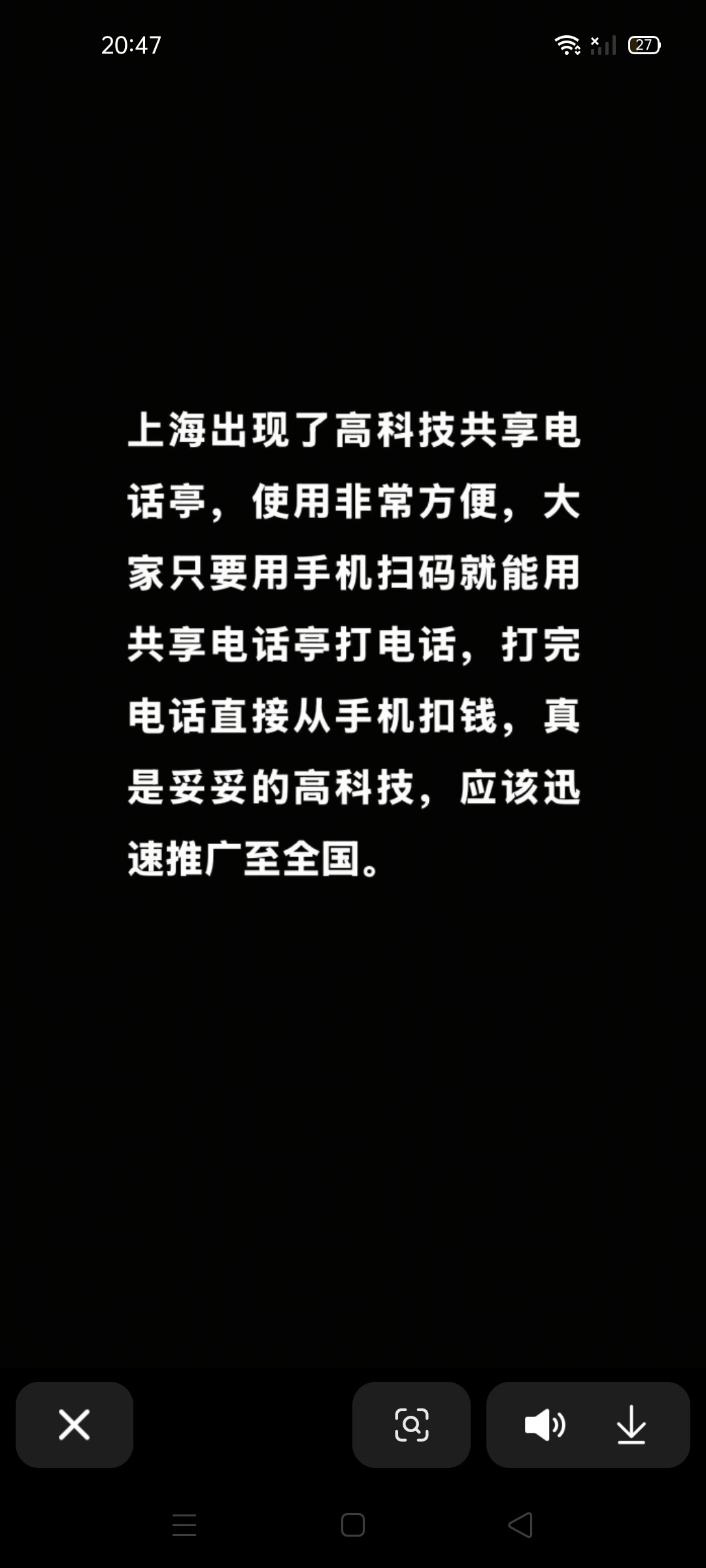The height and width of the screenshot is (1568, 706).
Task: Go back using the system back button
Action: tap(521, 1525)
